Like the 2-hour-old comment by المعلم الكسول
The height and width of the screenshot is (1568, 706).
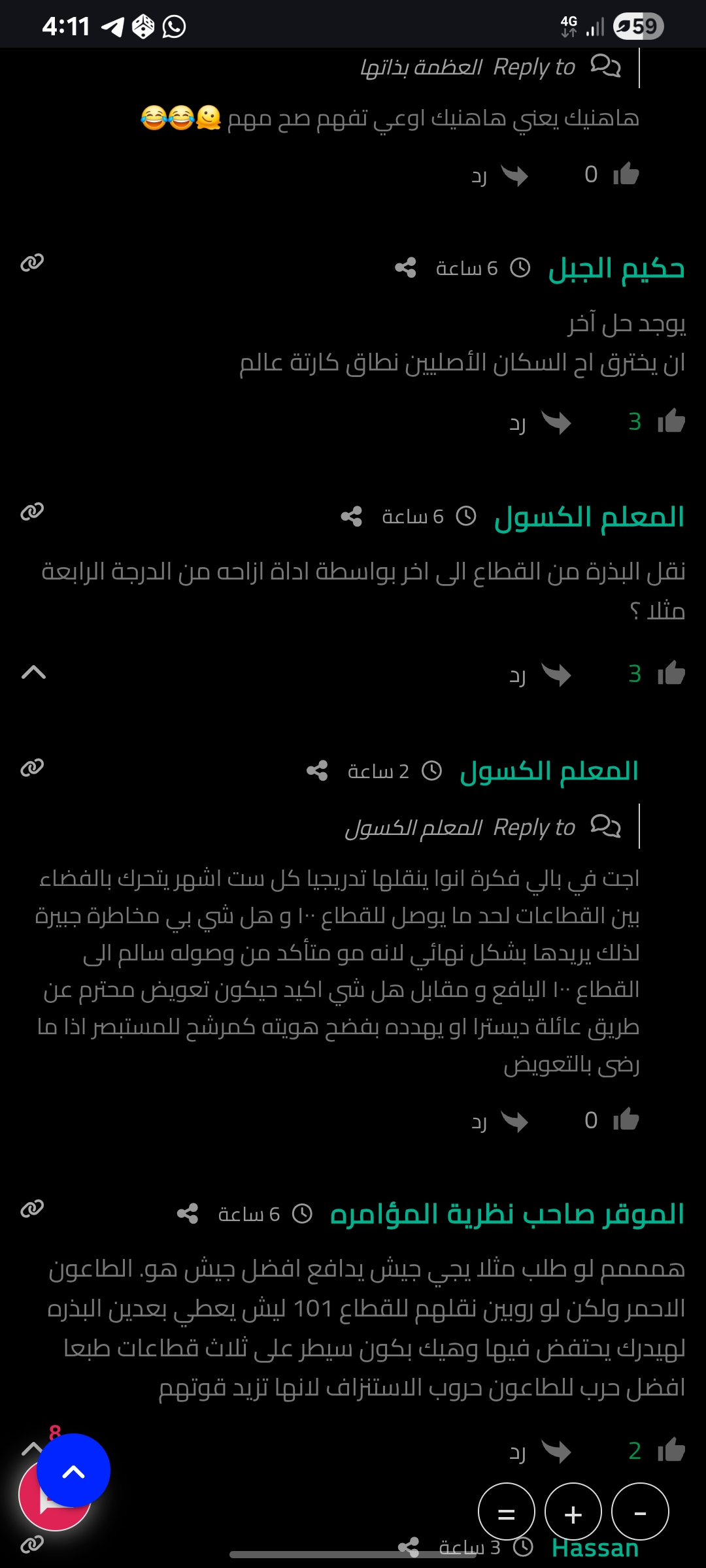click(x=626, y=1120)
